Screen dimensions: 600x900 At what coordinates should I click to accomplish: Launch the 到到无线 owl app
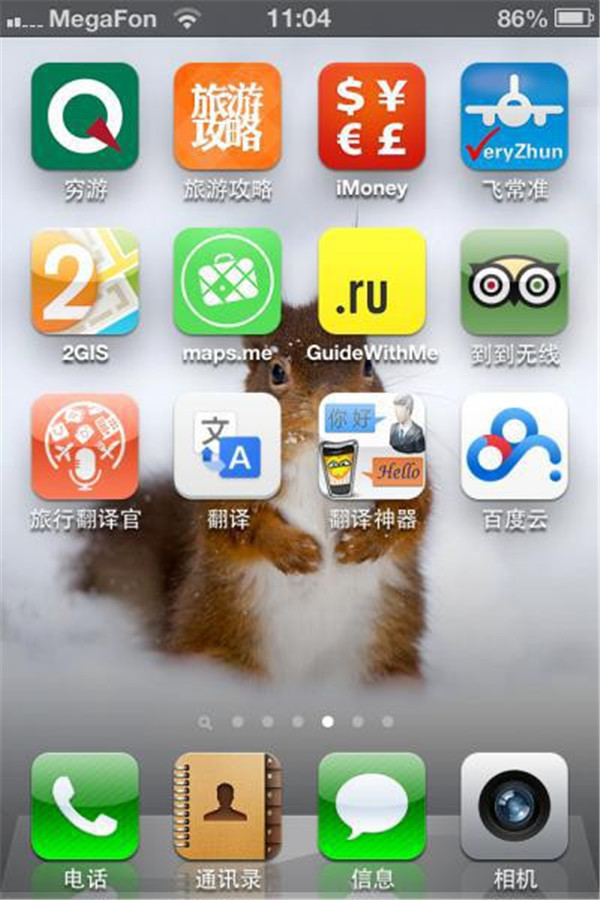(514, 281)
